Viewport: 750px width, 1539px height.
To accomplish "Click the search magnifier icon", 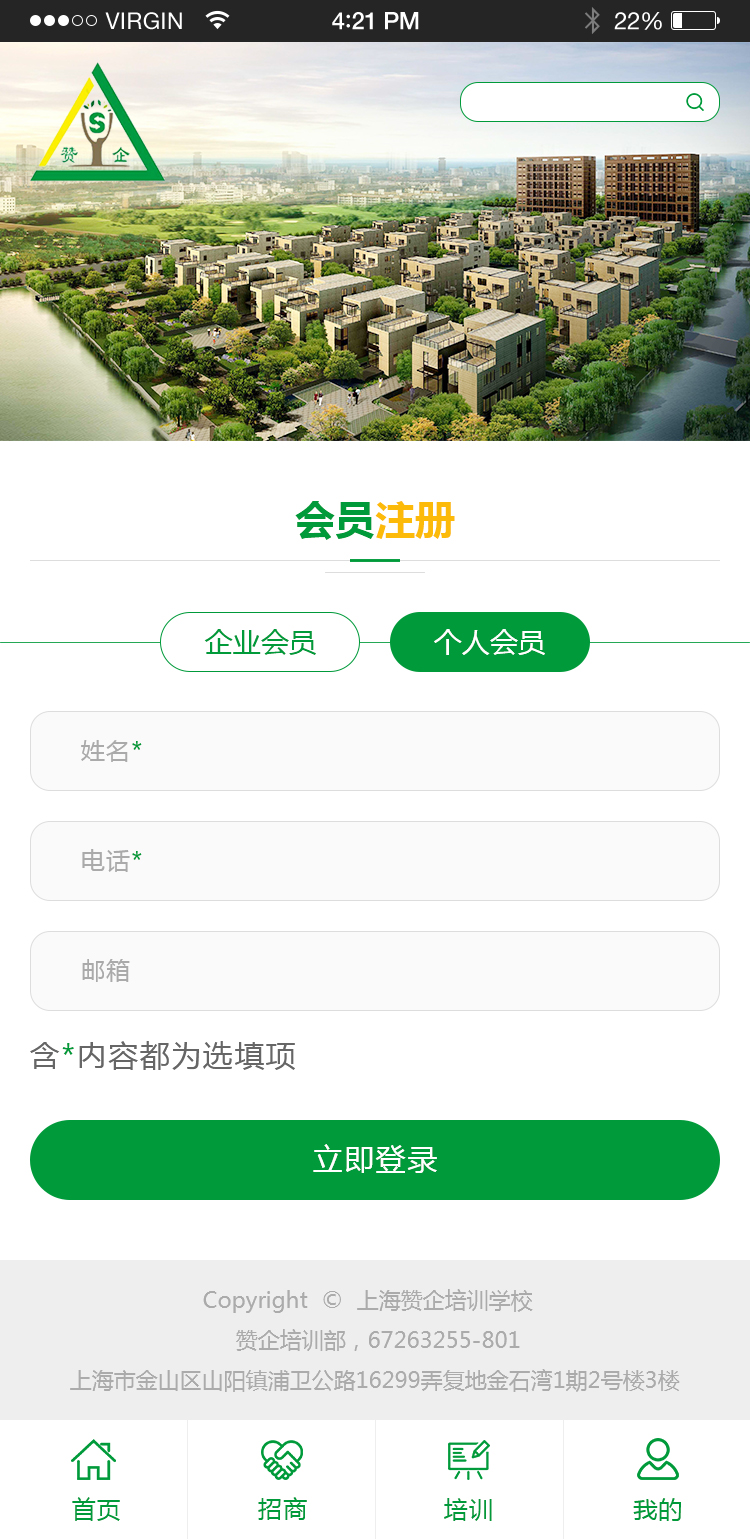I will point(693,101).
